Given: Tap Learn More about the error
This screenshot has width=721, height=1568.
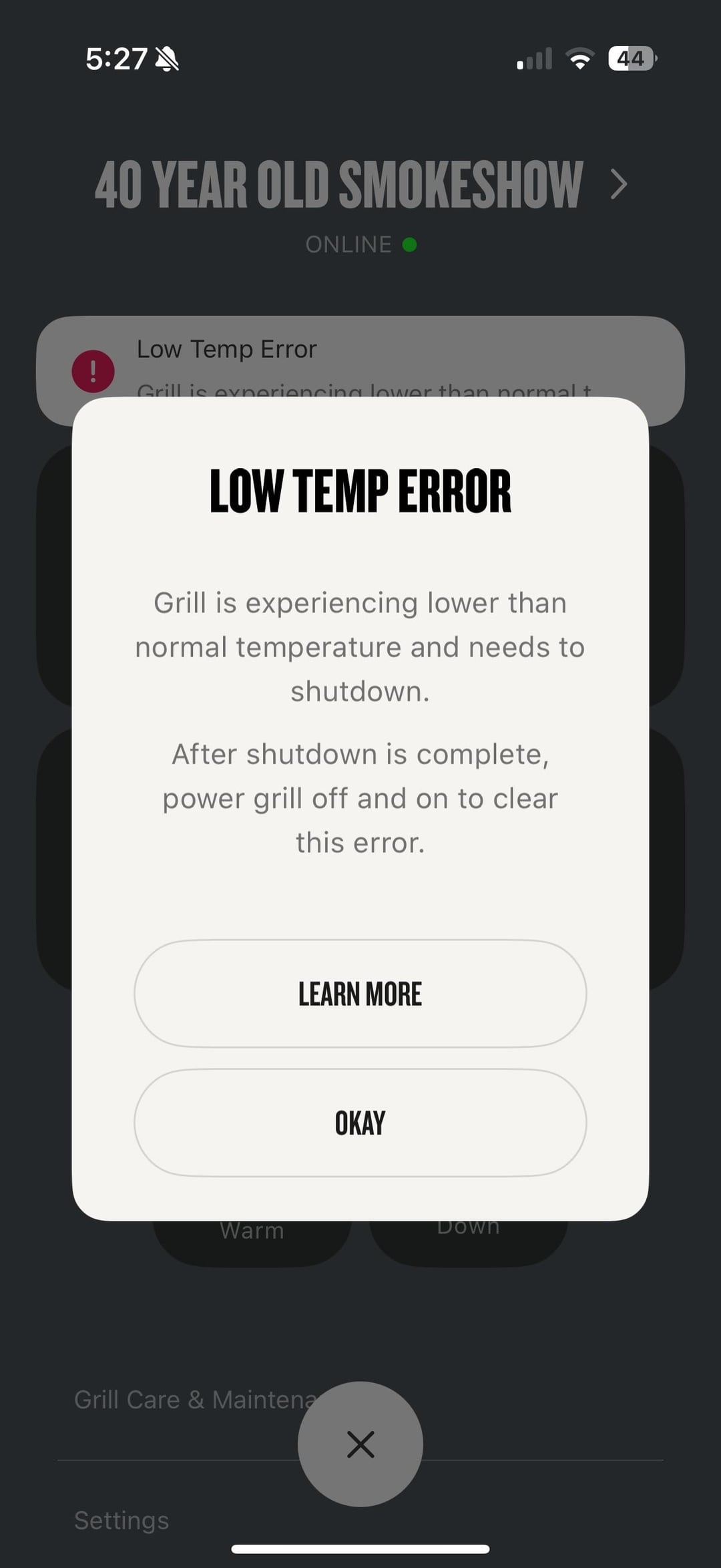Looking at the screenshot, I should [x=360, y=993].
